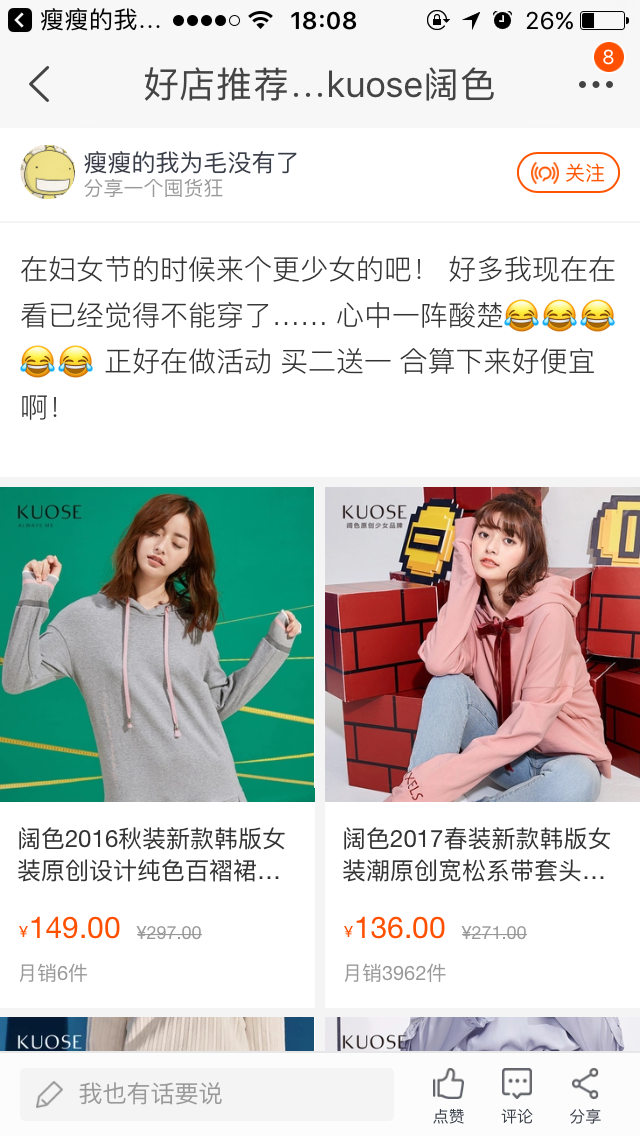640x1136 pixels.
Task: Like this post with 点赞
Action: click(449, 1094)
